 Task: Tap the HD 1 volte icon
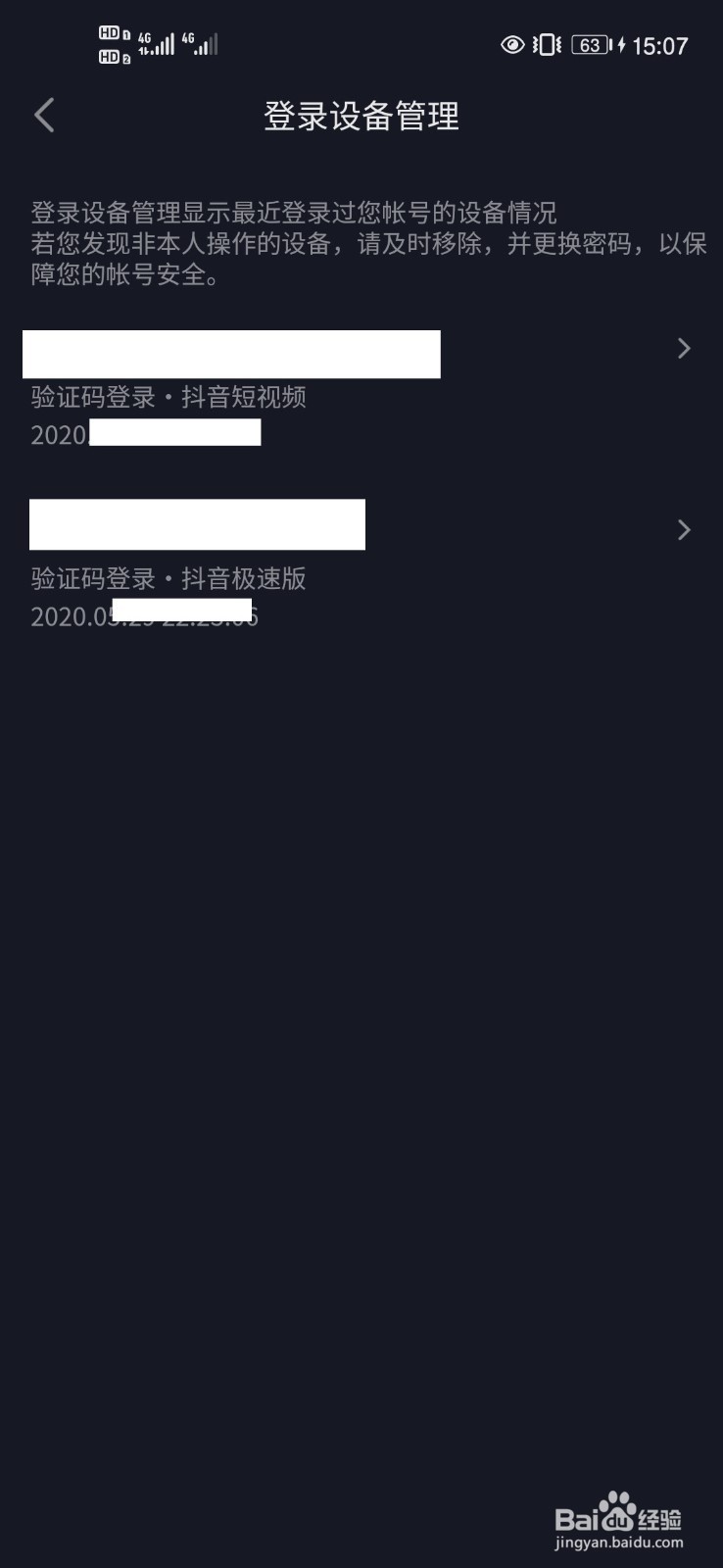[x=111, y=32]
